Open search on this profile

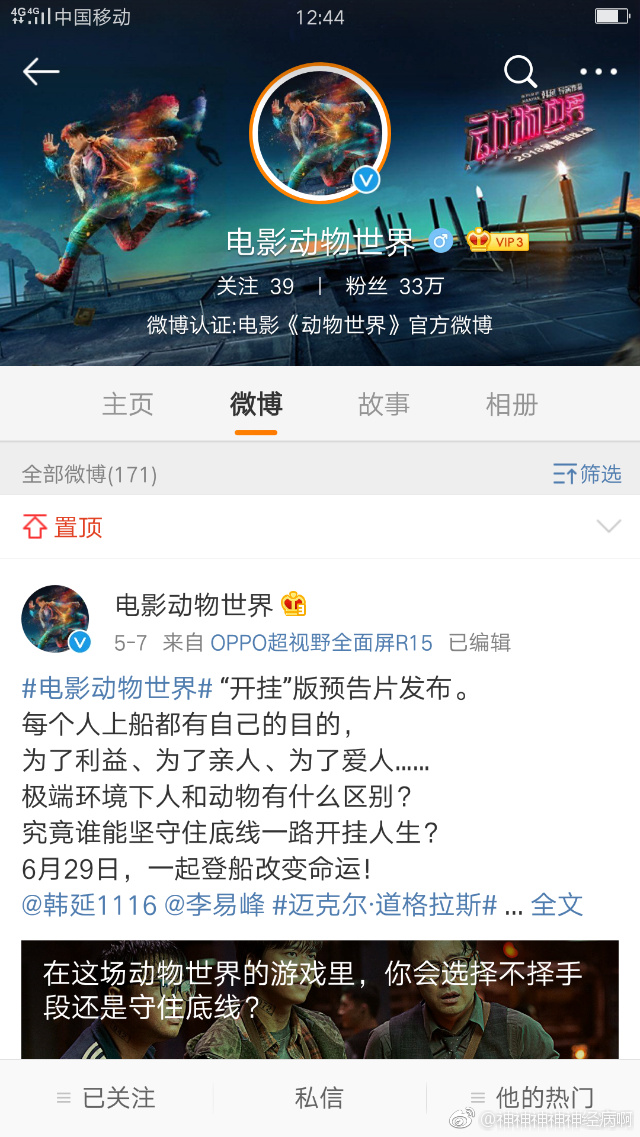click(519, 71)
